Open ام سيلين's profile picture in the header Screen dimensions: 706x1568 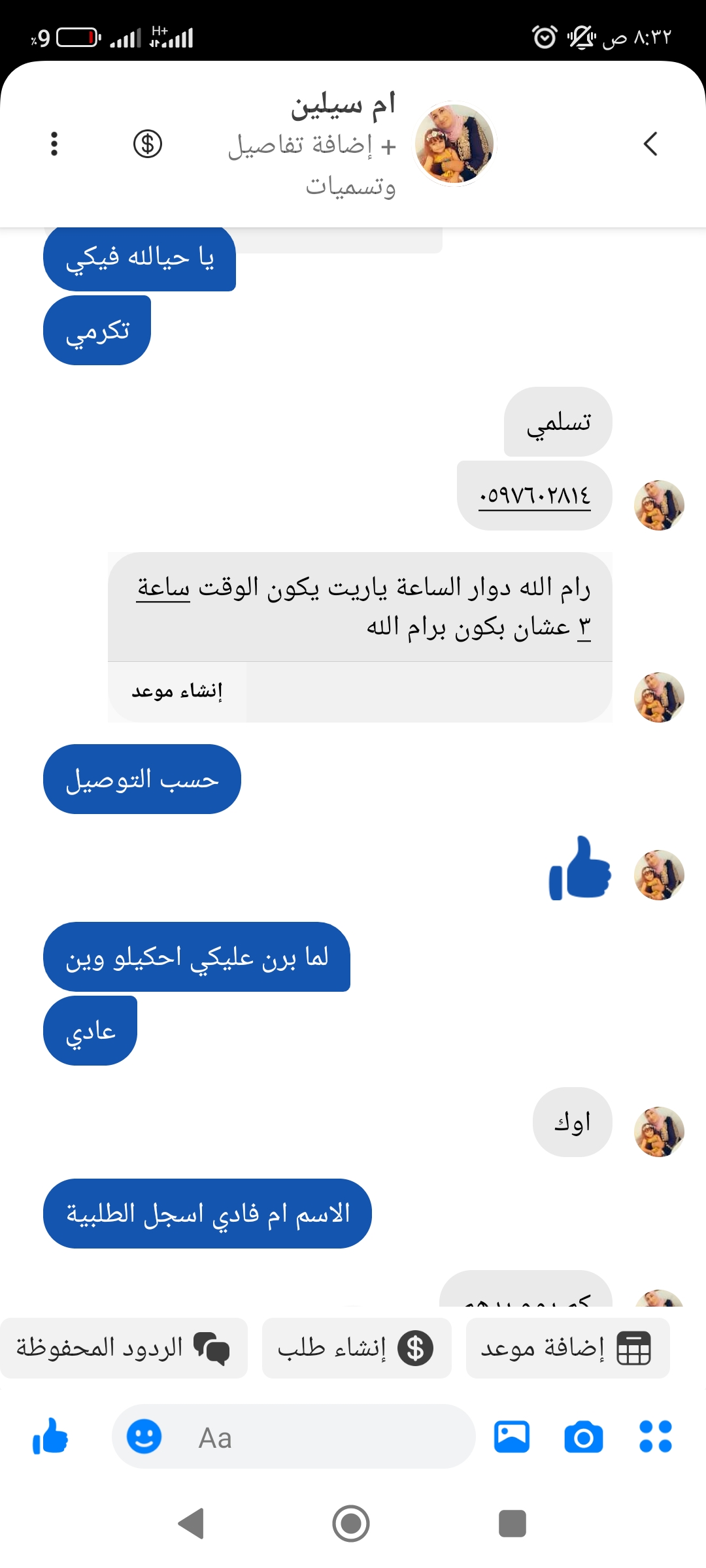tap(454, 144)
